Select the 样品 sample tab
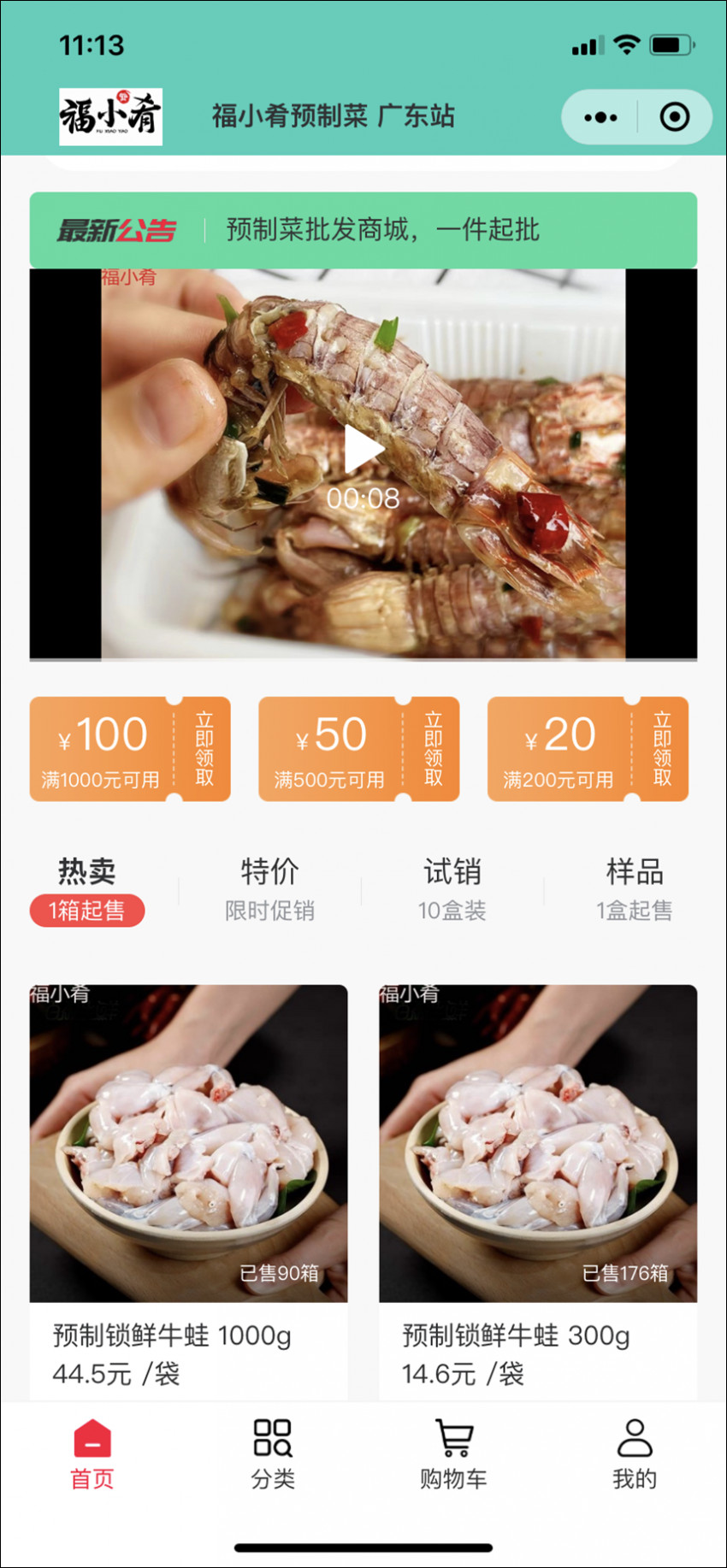The width and height of the screenshot is (727, 1568). click(633, 873)
